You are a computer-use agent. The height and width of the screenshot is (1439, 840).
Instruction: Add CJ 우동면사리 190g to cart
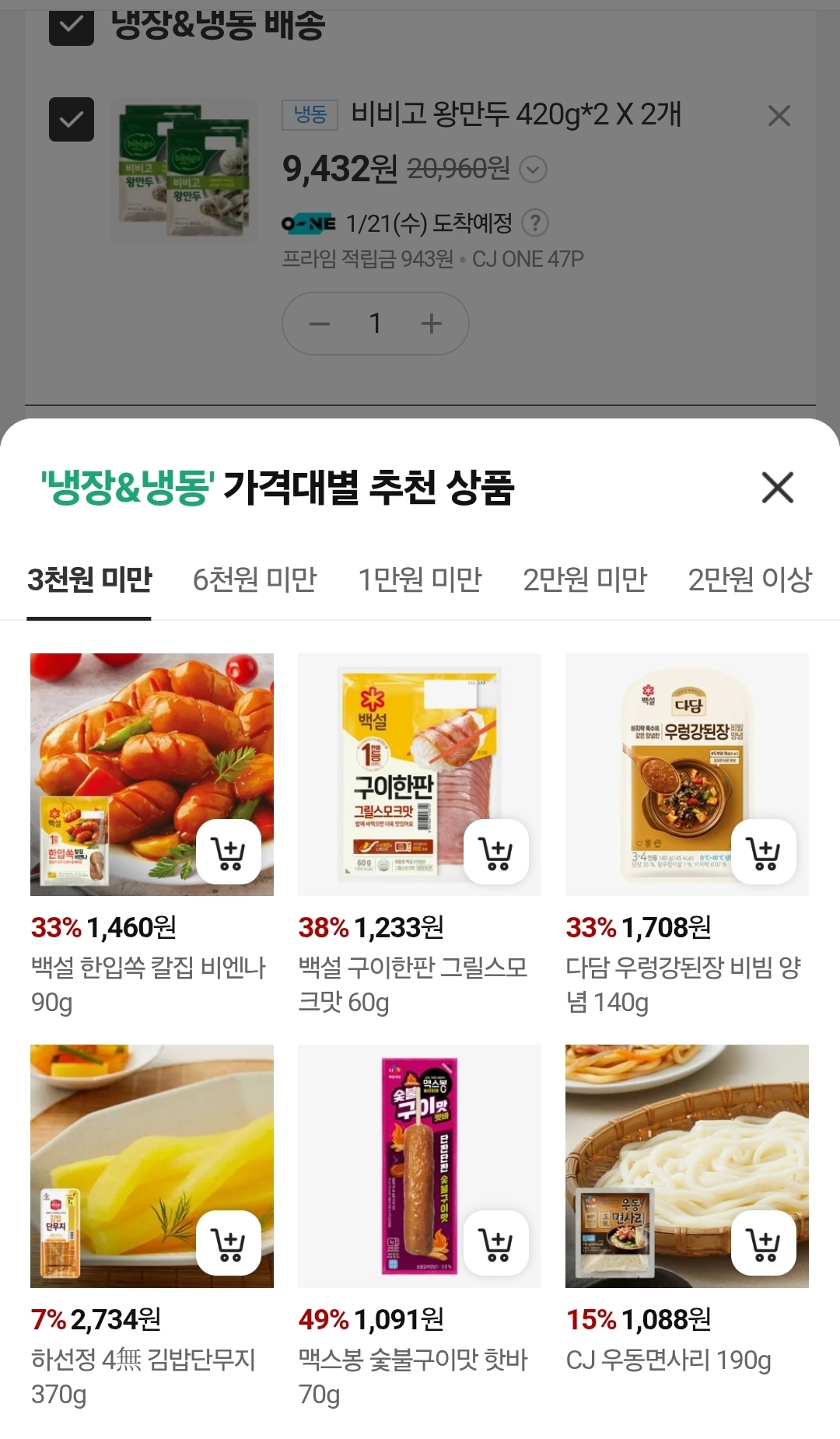[x=764, y=1244]
